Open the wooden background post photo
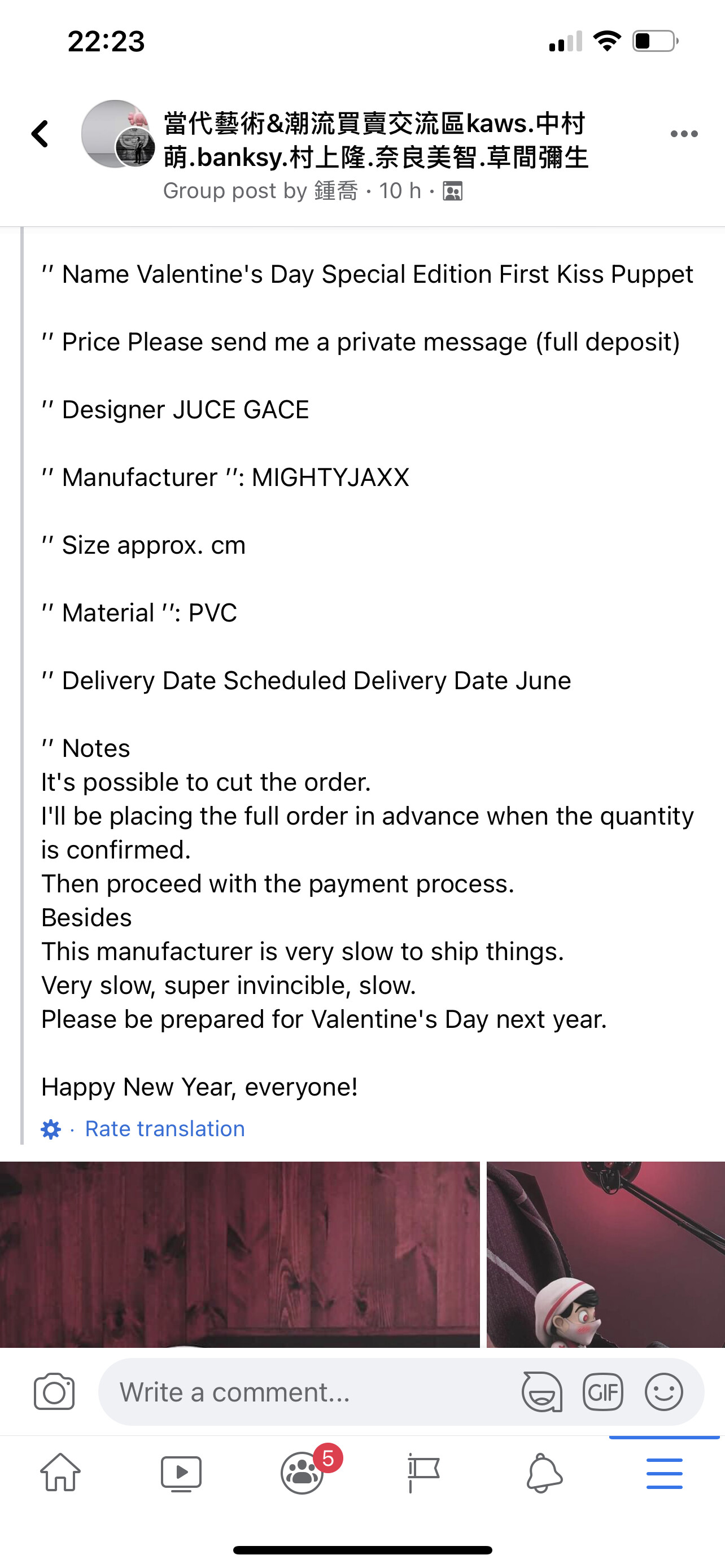The image size is (725, 1568). point(239,1253)
